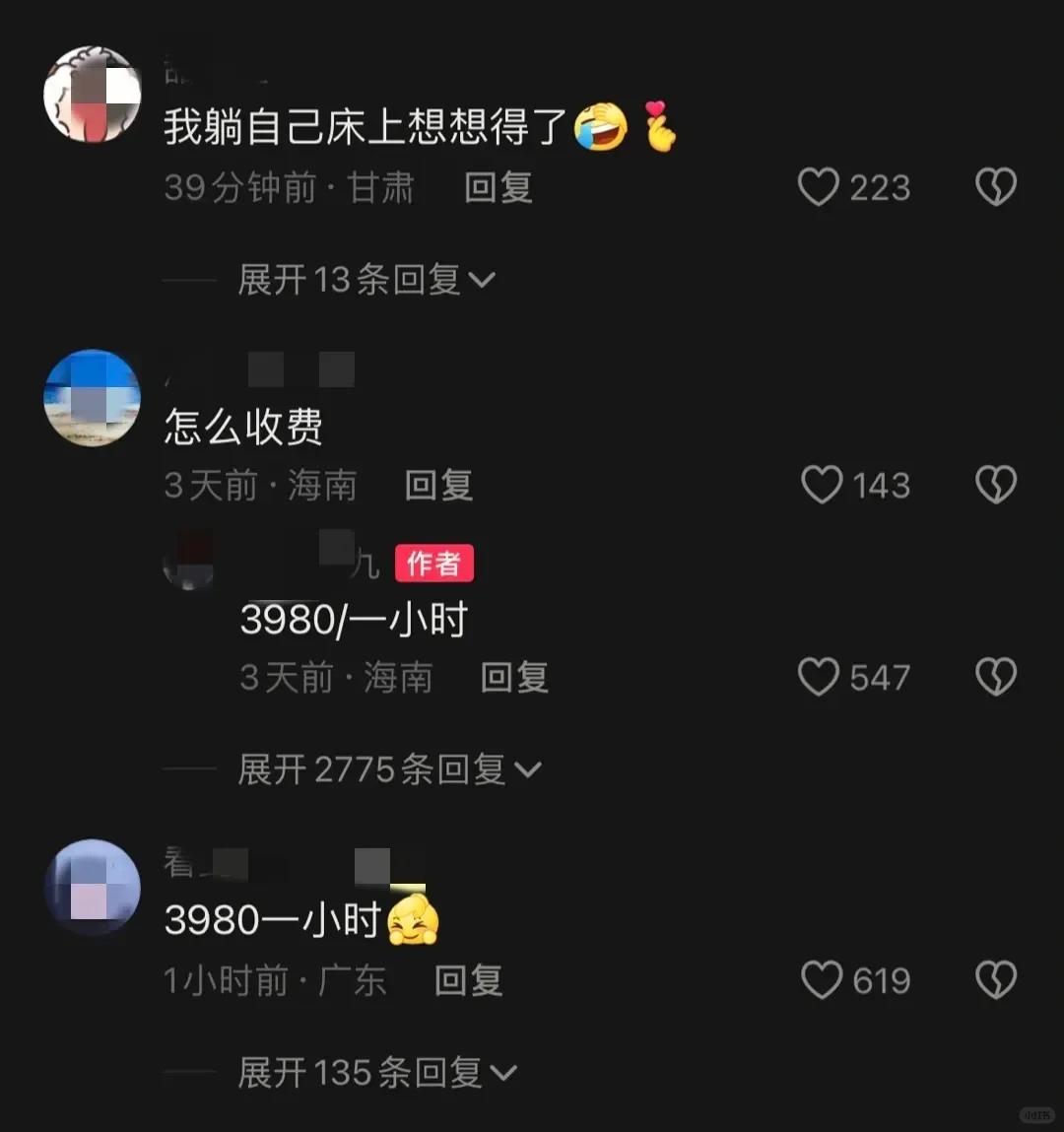Dislike the author's 3980/一小时 reply
1064x1132 pixels.
click(x=995, y=677)
